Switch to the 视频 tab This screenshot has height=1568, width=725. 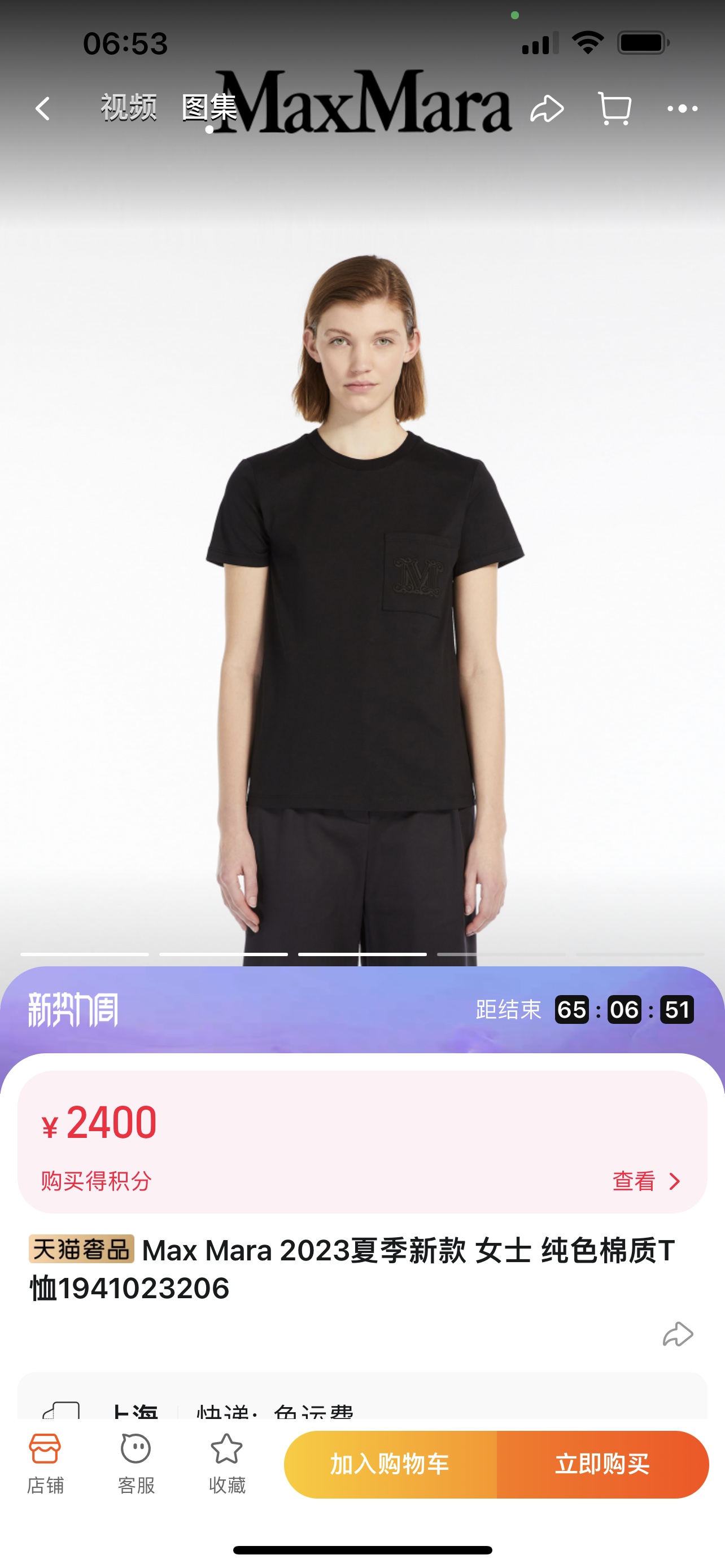pos(128,107)
